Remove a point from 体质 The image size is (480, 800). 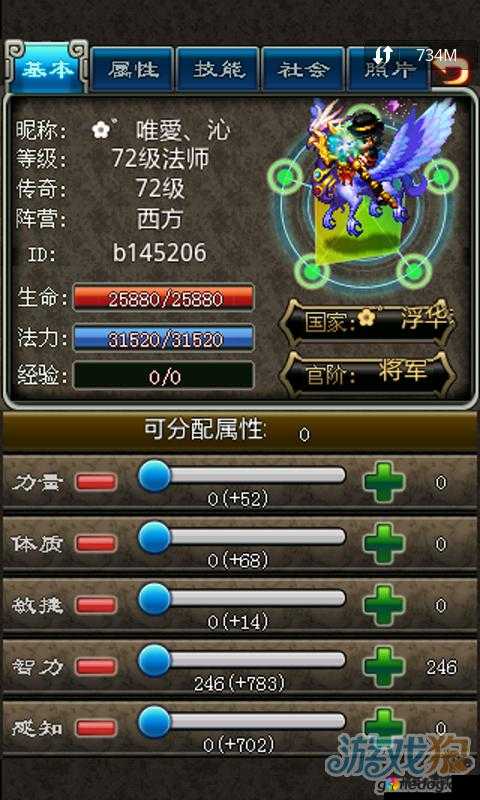[96, 544]
